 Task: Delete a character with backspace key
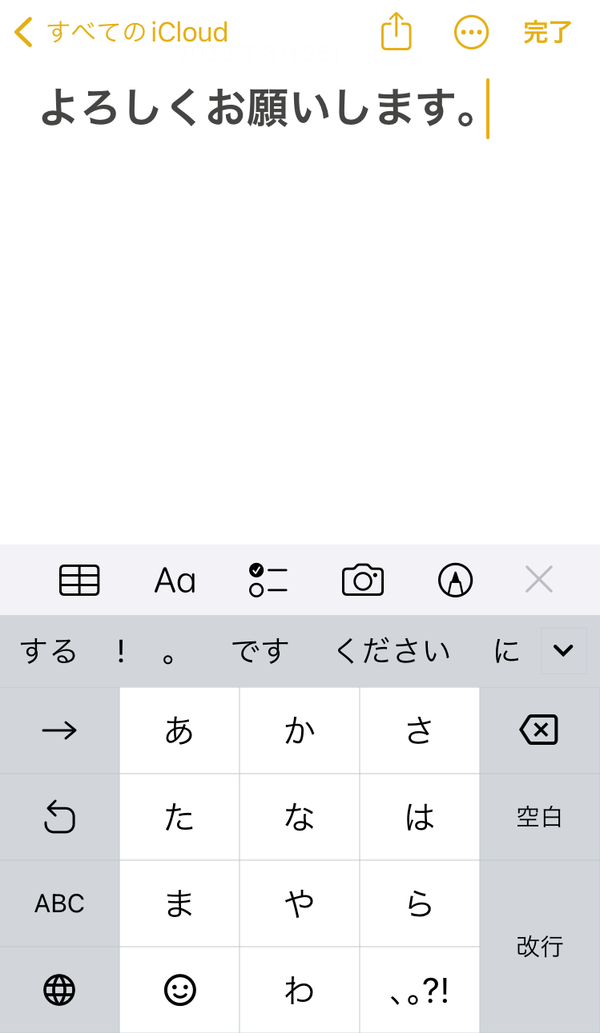click(539, 730)
